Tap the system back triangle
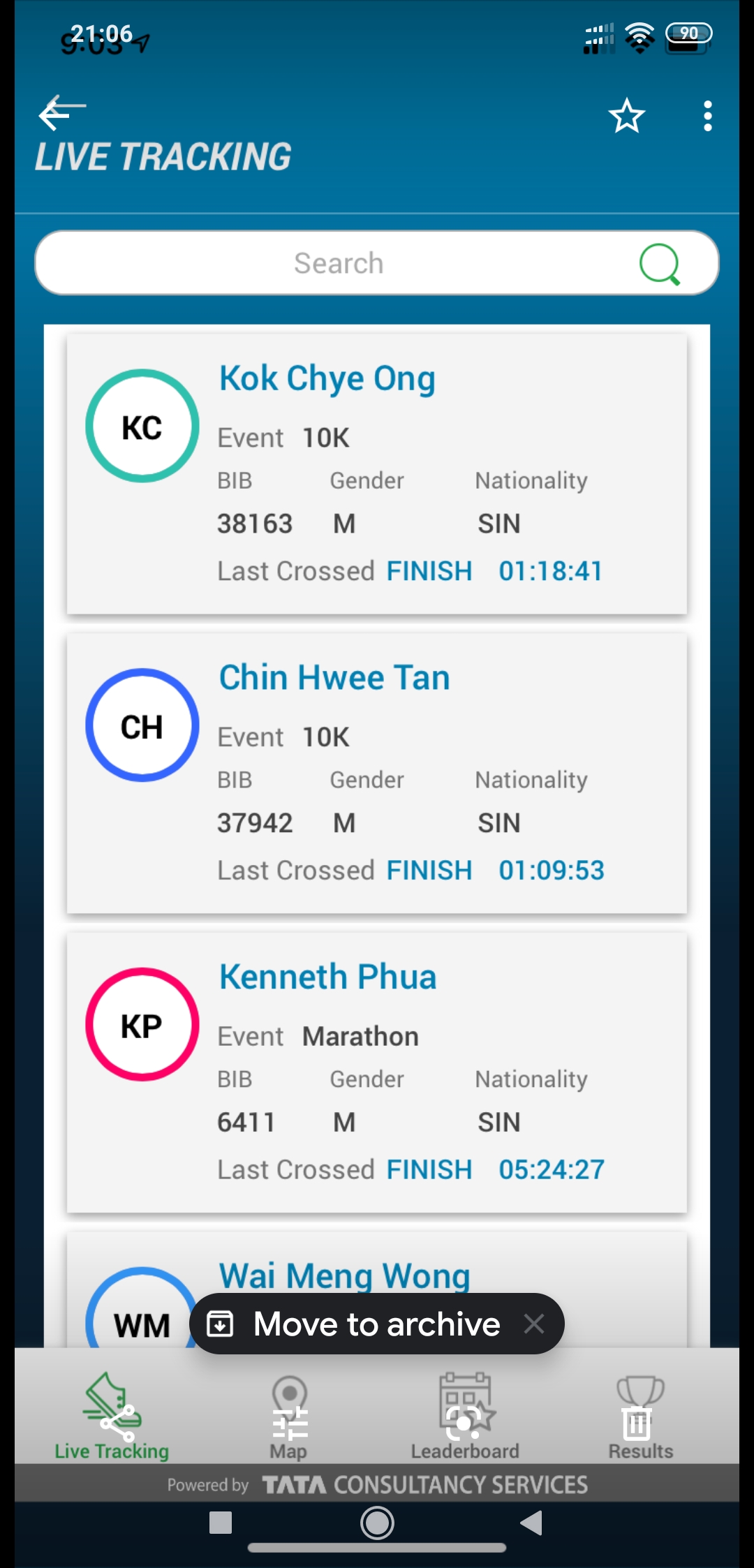Viewport: 754px width, 1568px height. (x=532, y=1523)
